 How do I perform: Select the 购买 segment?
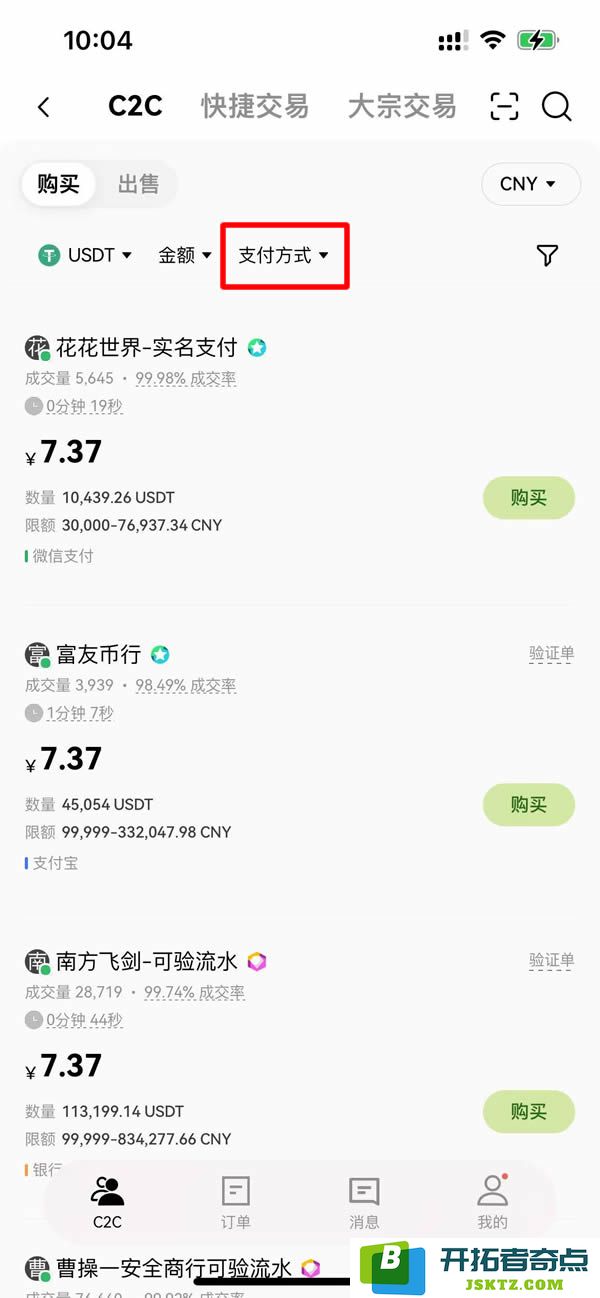pyautogui.click(x=58, y=184)
